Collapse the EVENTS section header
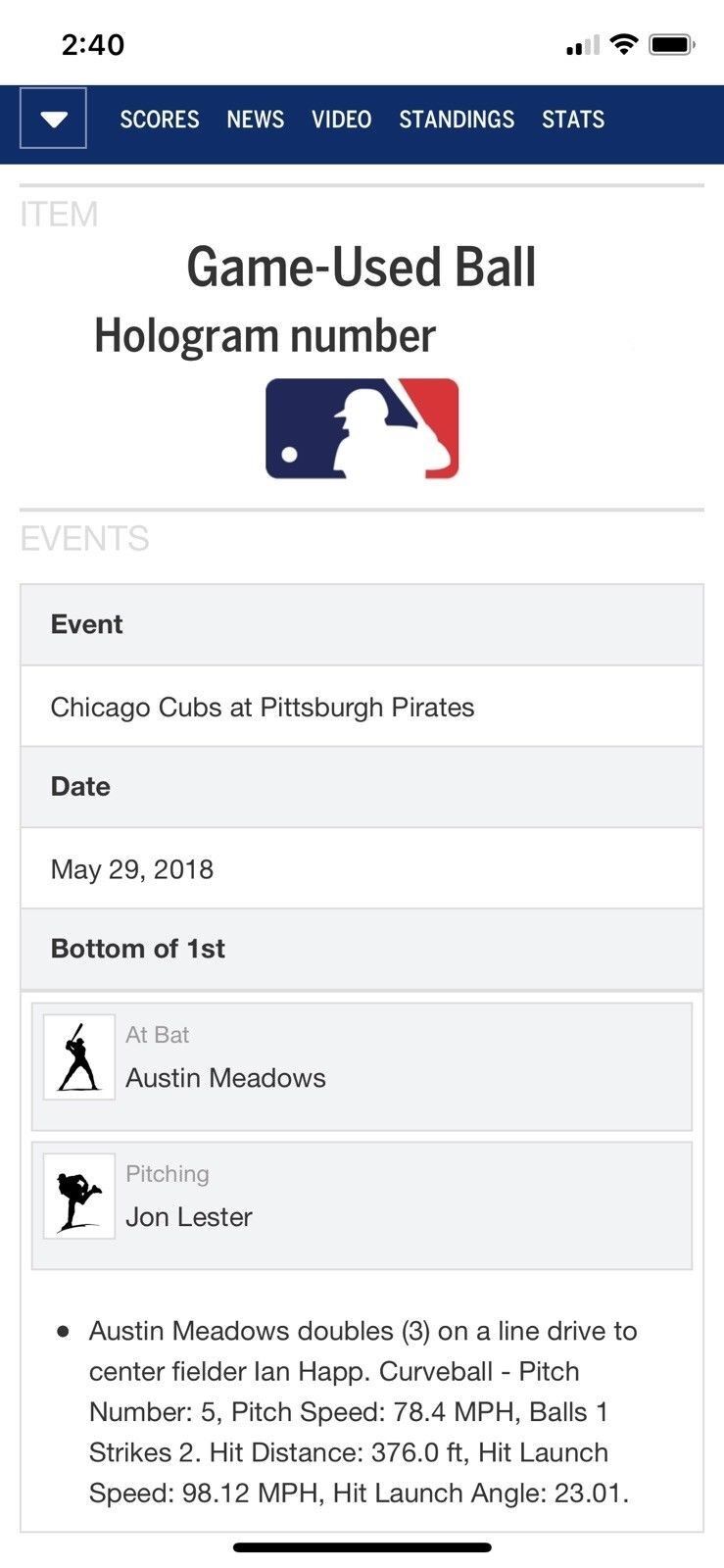Image resolution: width=724 pixels, height=1568 pixels. coord(83,537)
